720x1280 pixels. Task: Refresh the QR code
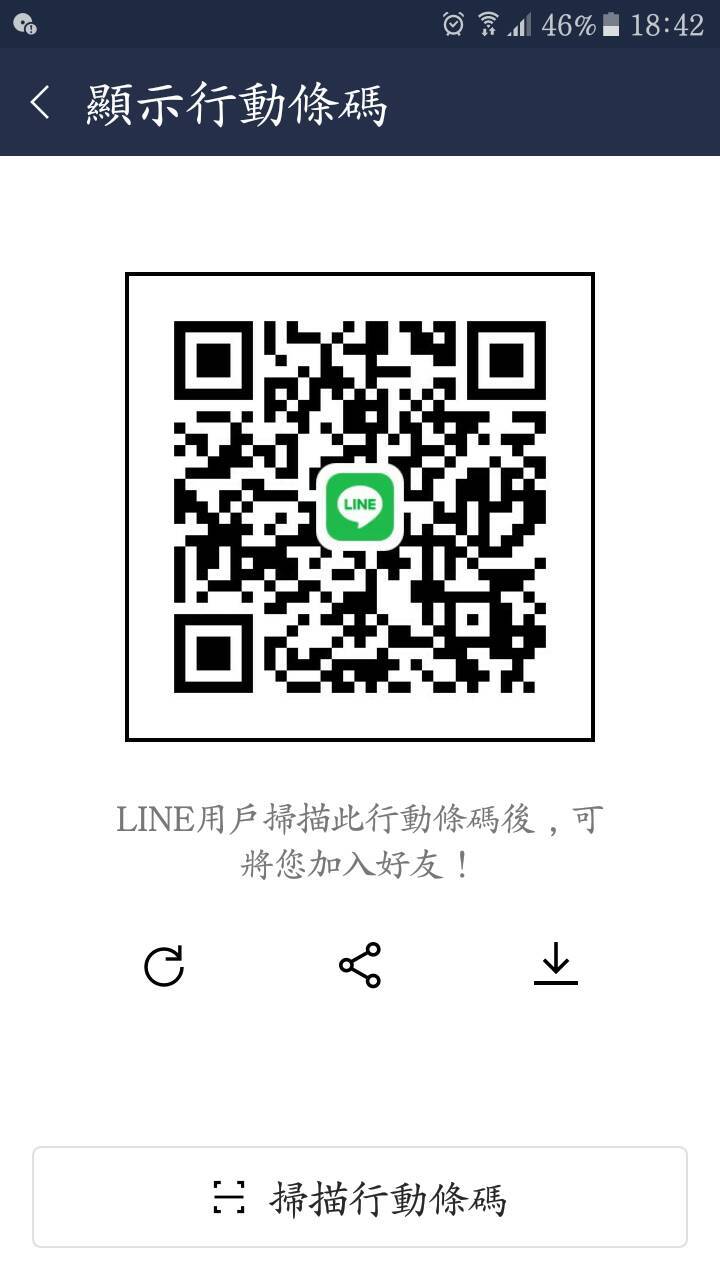click(x=164, y=966)
